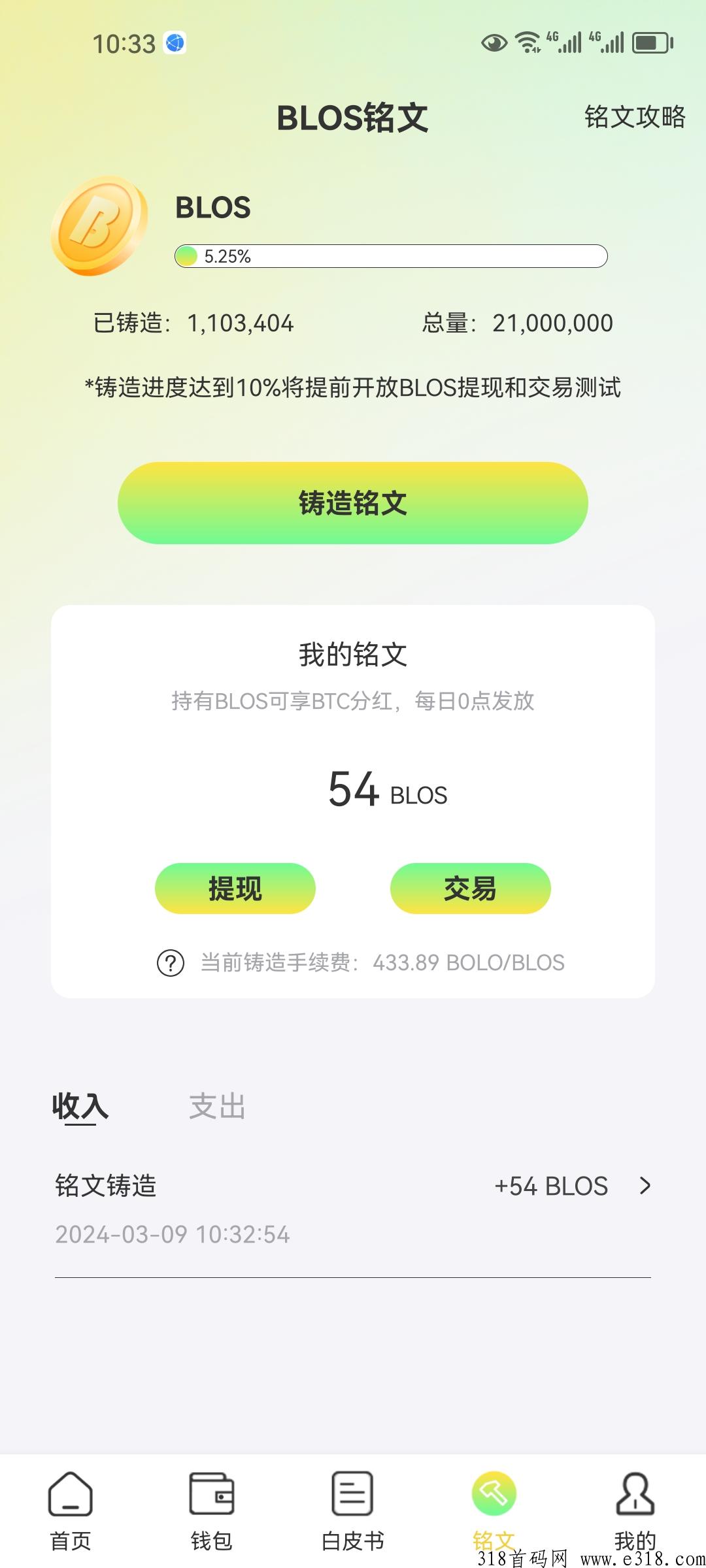Viewport: 706px width, 1568px height.
Task: Tap the 提现 withdraw button
Action: pos(235,889)
